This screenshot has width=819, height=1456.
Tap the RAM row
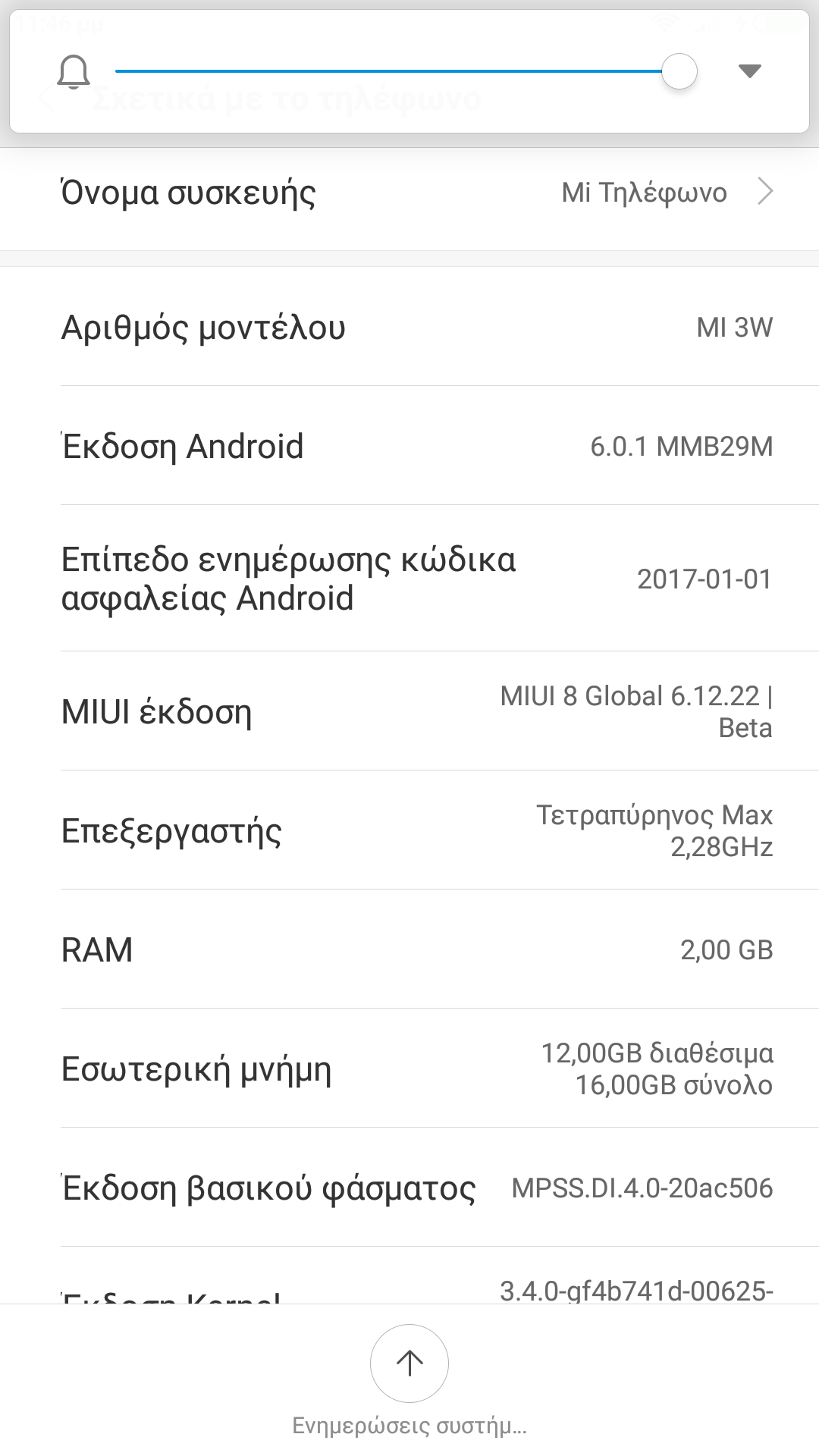tap(409, 949)
